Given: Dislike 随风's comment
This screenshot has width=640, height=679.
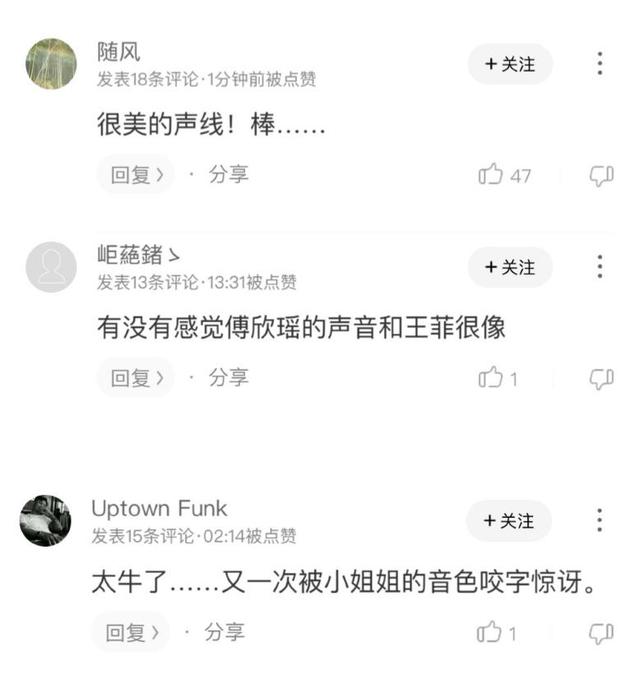Looking at the screenshot, I should [x=601, y=176].
